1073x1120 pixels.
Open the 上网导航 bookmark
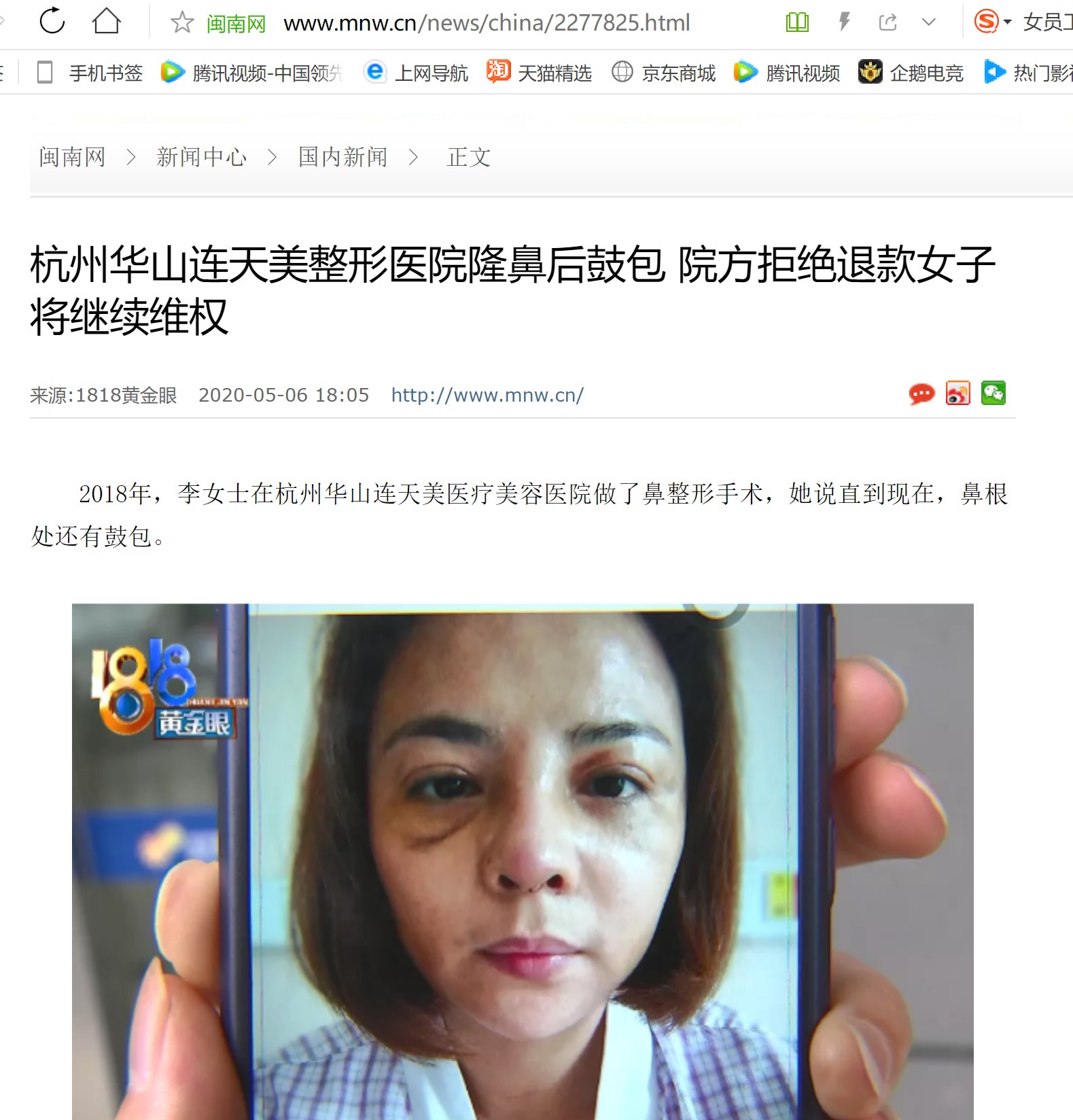tap(417, 72)
